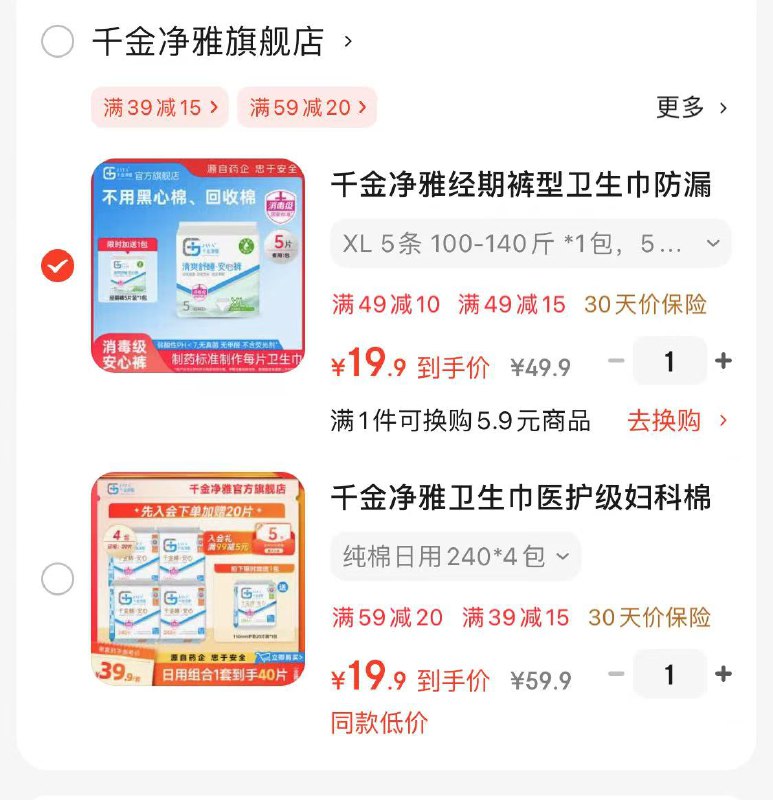773x800 pixels.
Task: Click the 满59减20 promotion tag
Action: 306,106
